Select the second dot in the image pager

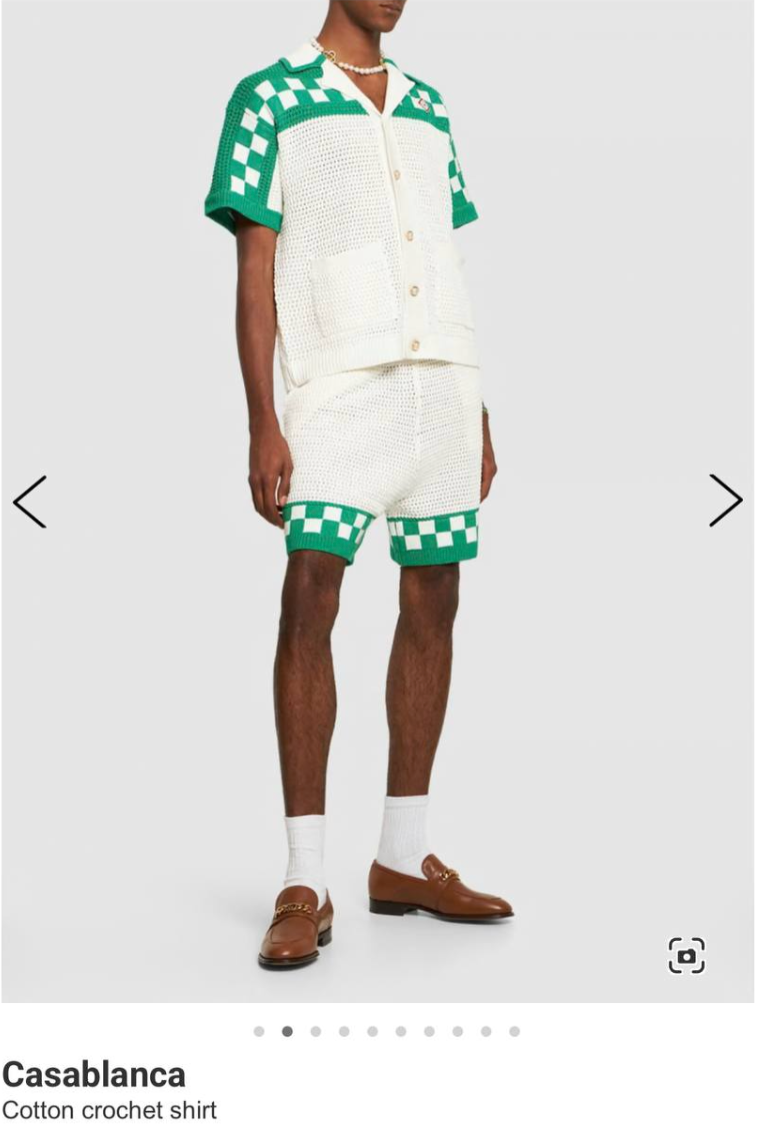[288, 1031]
